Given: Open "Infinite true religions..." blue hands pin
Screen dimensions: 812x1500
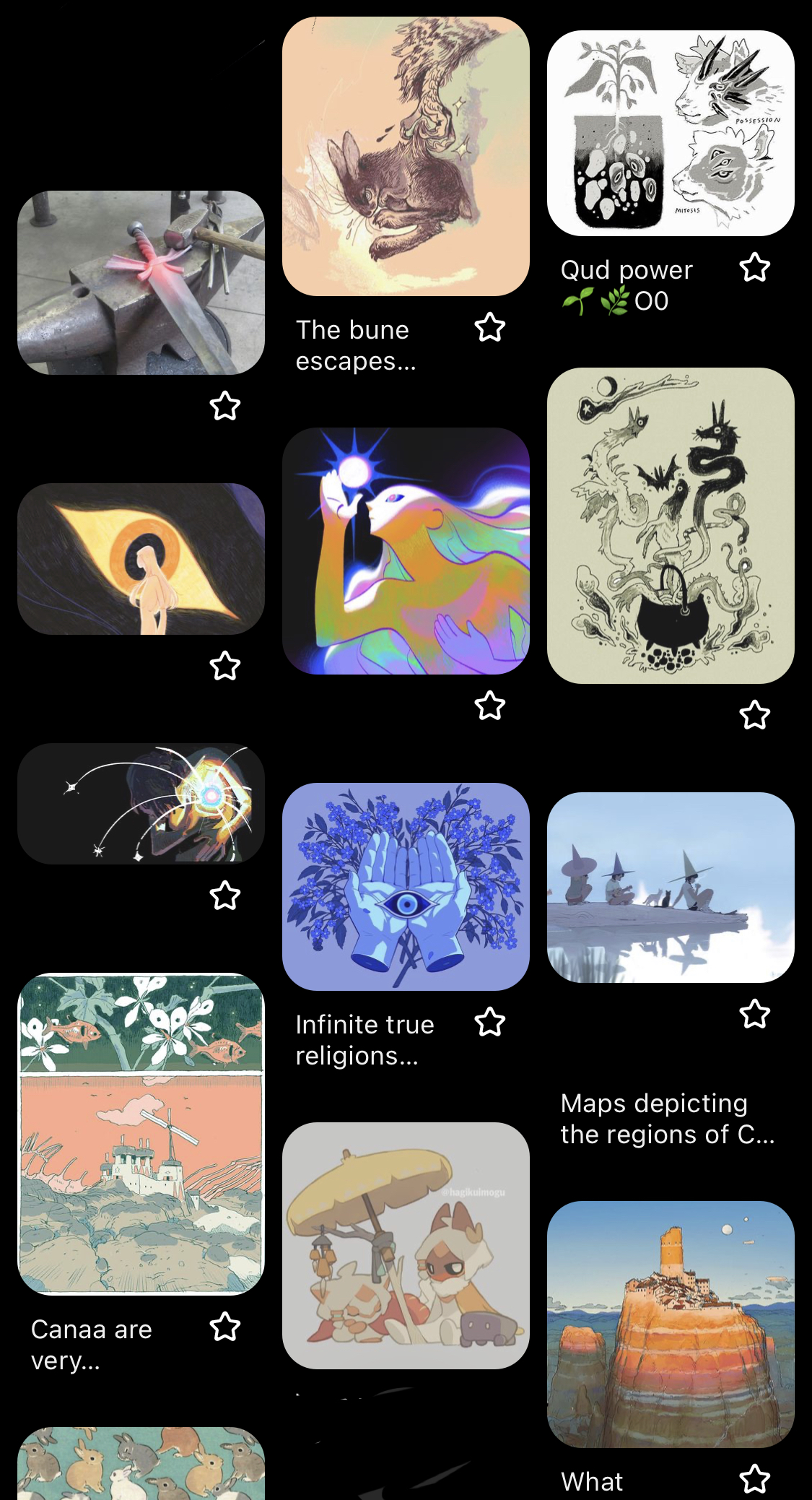Looking at the screenshot, I should click(406, 887).
